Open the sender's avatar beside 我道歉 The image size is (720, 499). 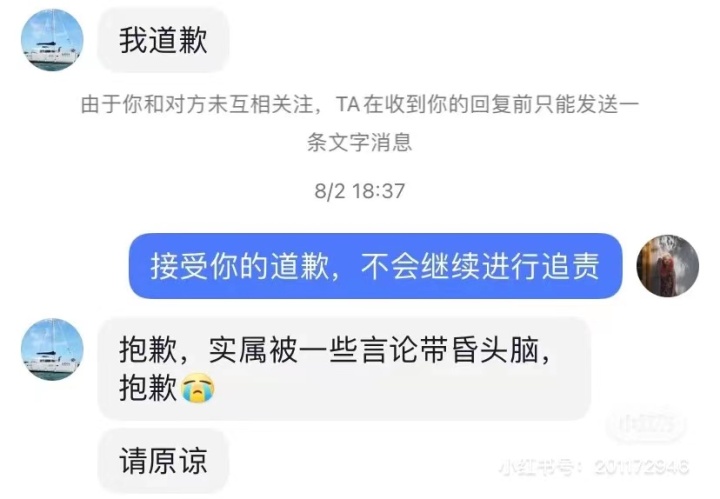click(x=52, y=40)
